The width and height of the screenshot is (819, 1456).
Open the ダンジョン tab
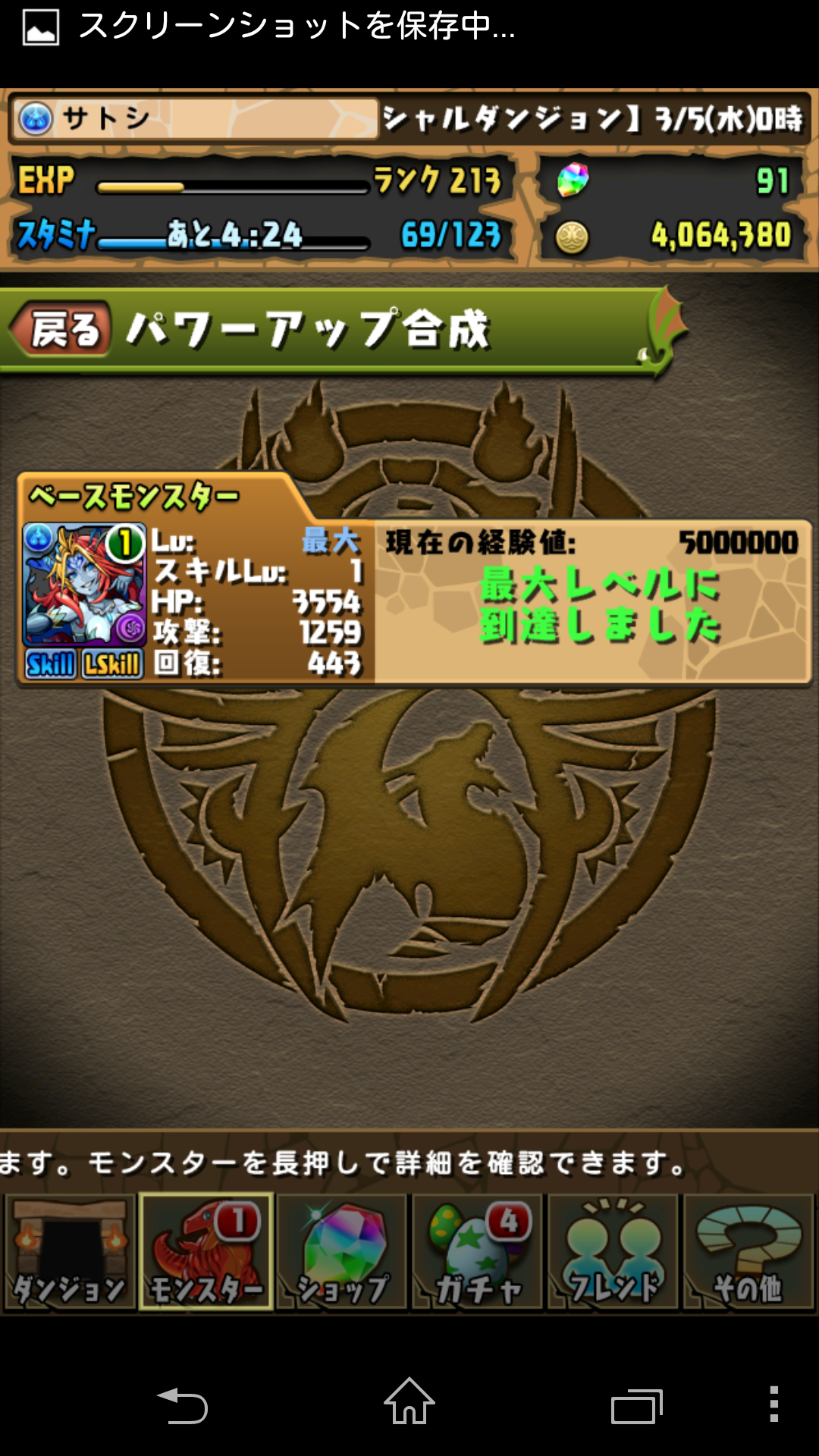70,1253
